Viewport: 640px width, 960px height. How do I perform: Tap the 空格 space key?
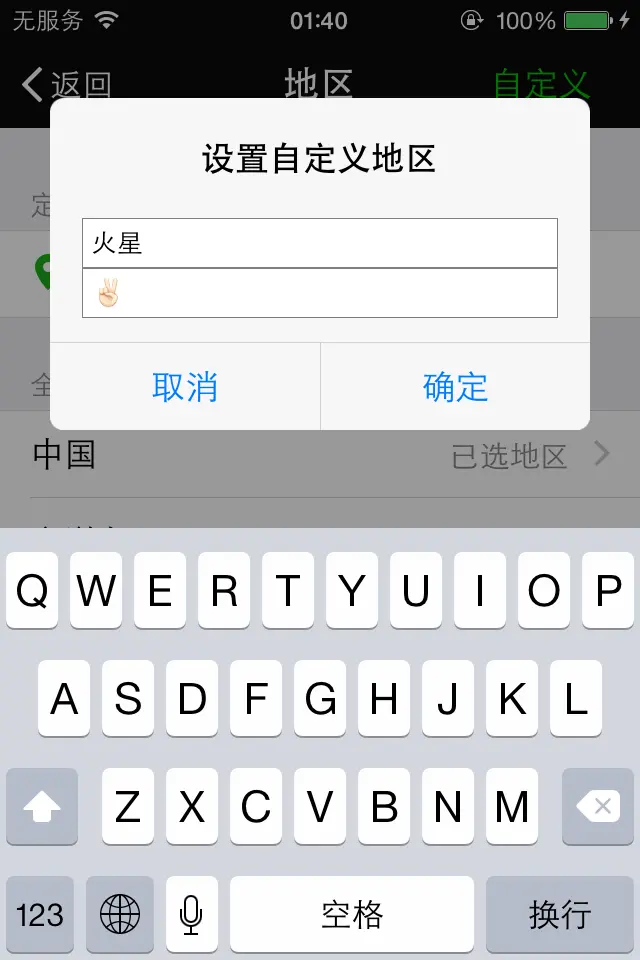pyautogui.click(x=352, y=914)
